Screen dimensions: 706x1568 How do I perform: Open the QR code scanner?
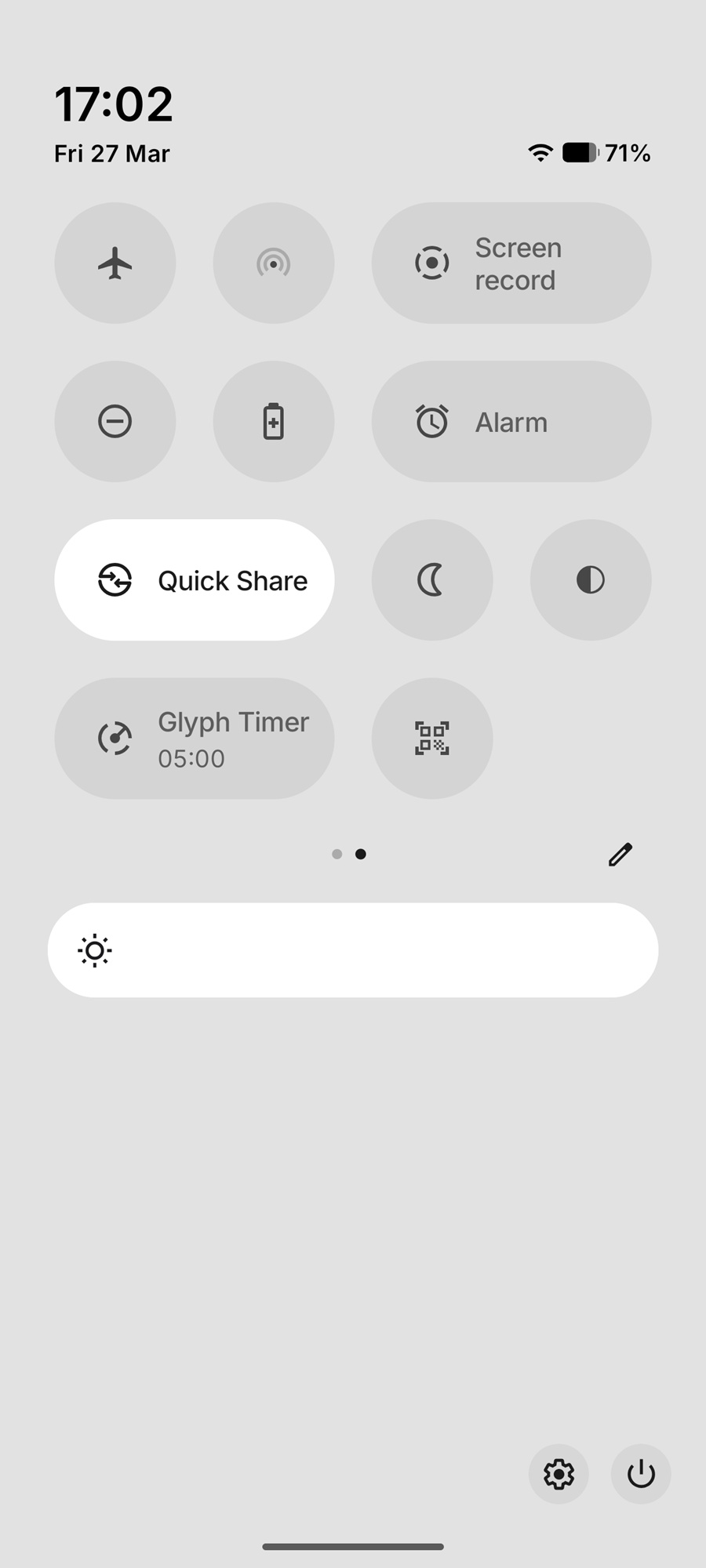pyautogui.click(x=431, y=739)
